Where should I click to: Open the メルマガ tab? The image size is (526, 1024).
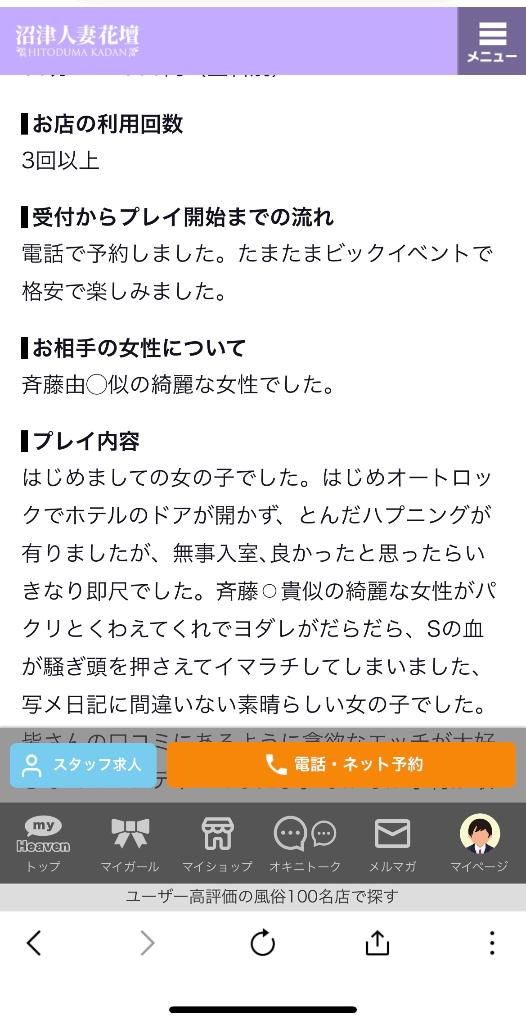click(392, 843)
